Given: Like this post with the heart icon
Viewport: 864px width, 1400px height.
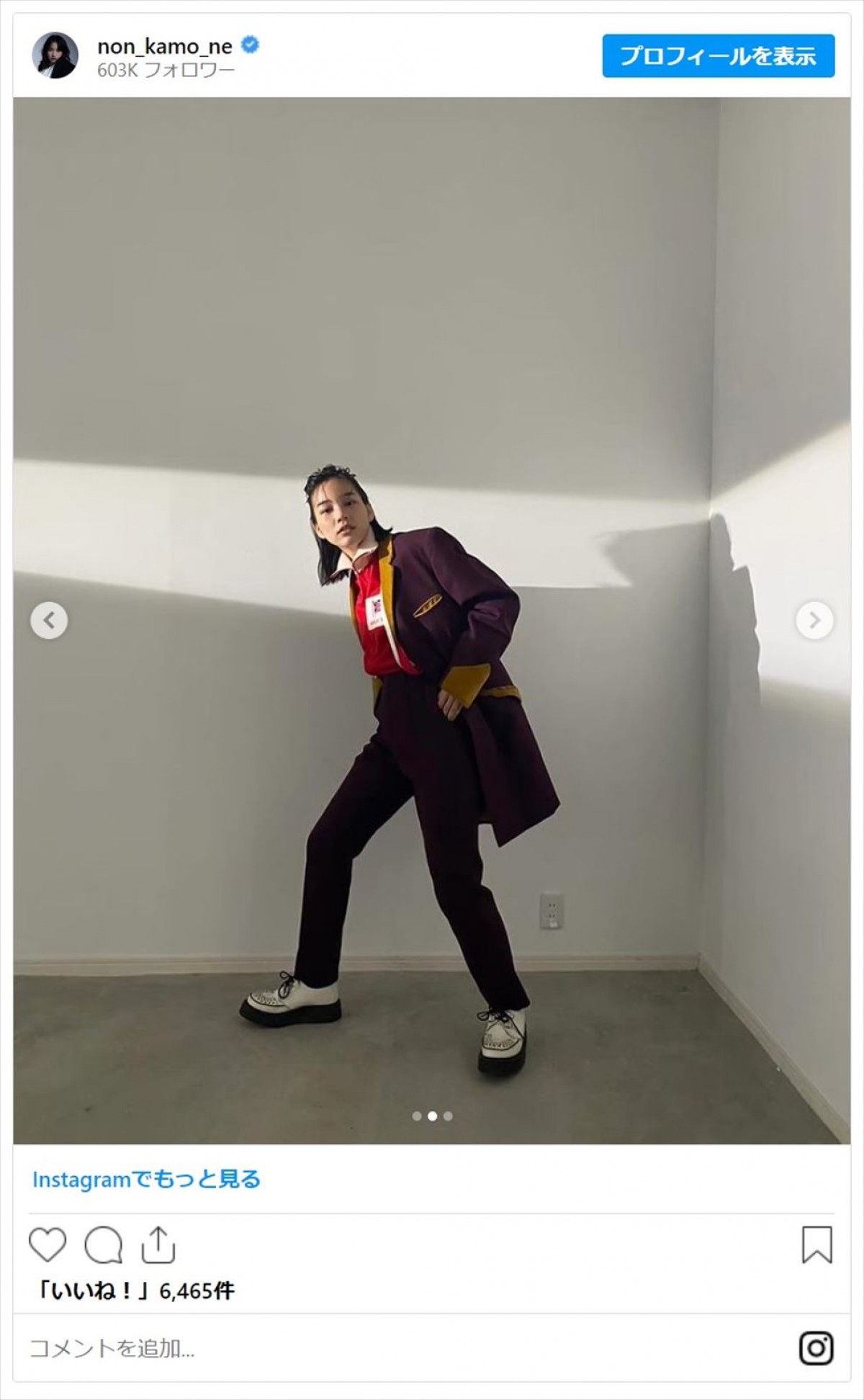Looking at the screenshot, I should click(x=48, y=1244).
